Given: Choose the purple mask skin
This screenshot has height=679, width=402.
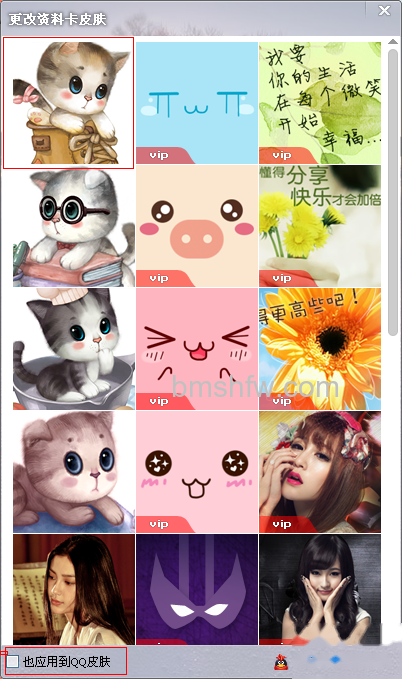Looking at the screenshot, I should [x=197, y=589].
